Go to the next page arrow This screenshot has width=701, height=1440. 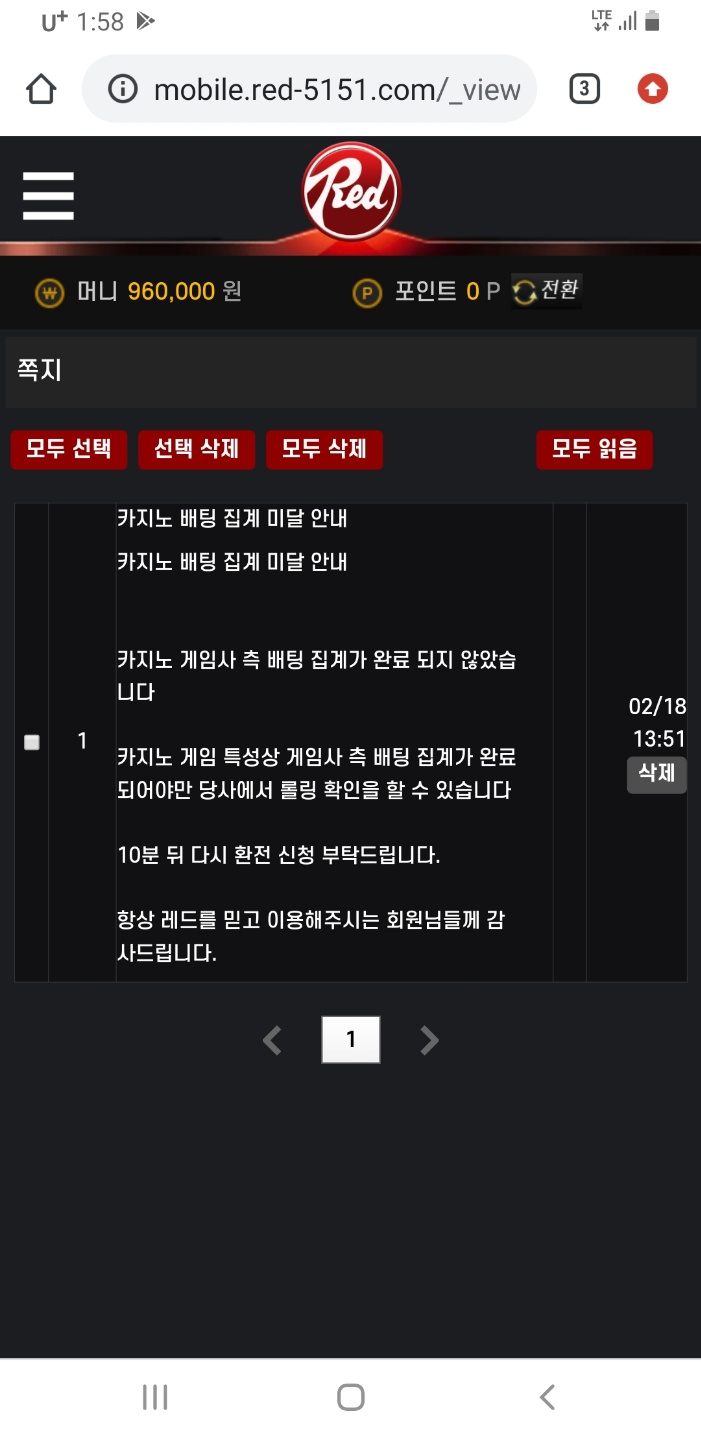tap(429, 1041)
